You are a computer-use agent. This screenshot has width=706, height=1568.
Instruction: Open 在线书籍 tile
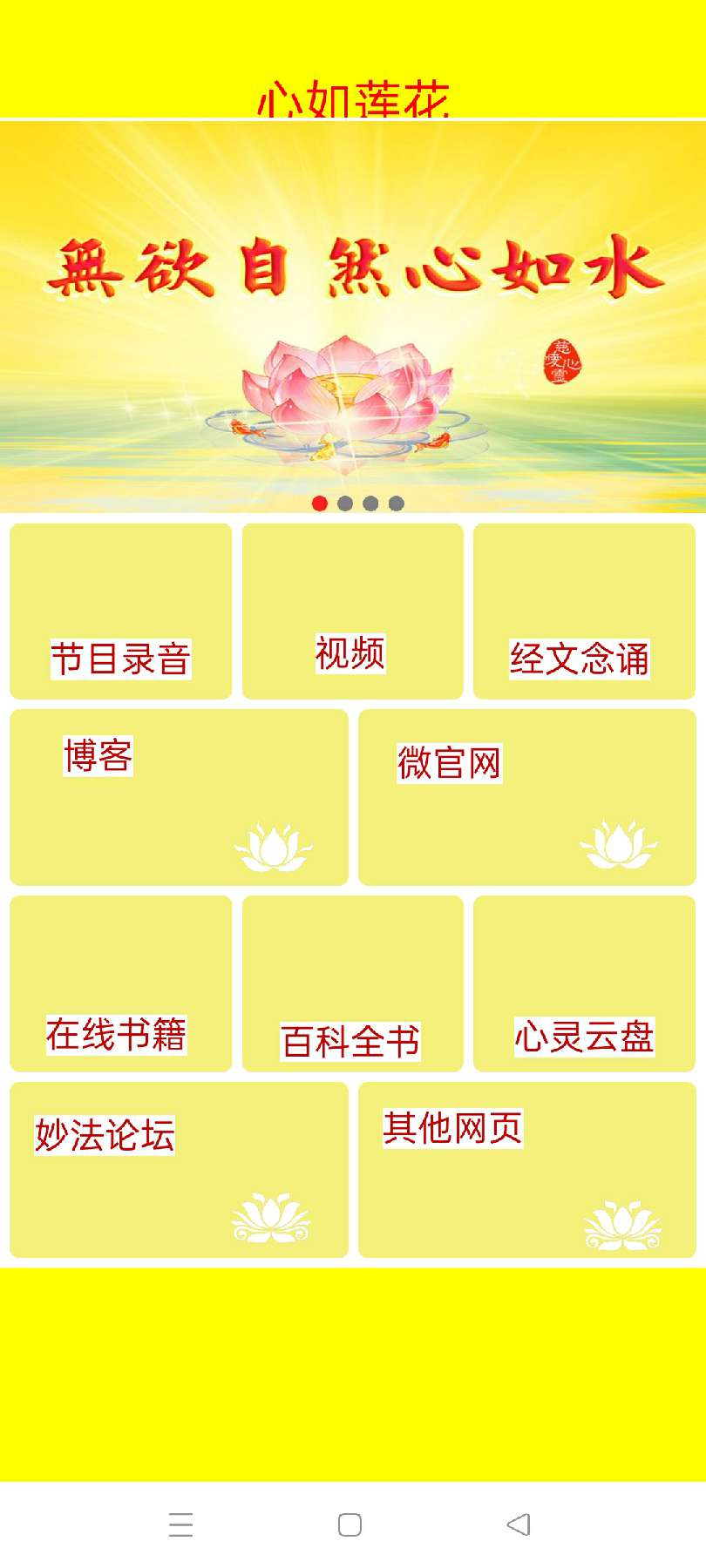120,983
